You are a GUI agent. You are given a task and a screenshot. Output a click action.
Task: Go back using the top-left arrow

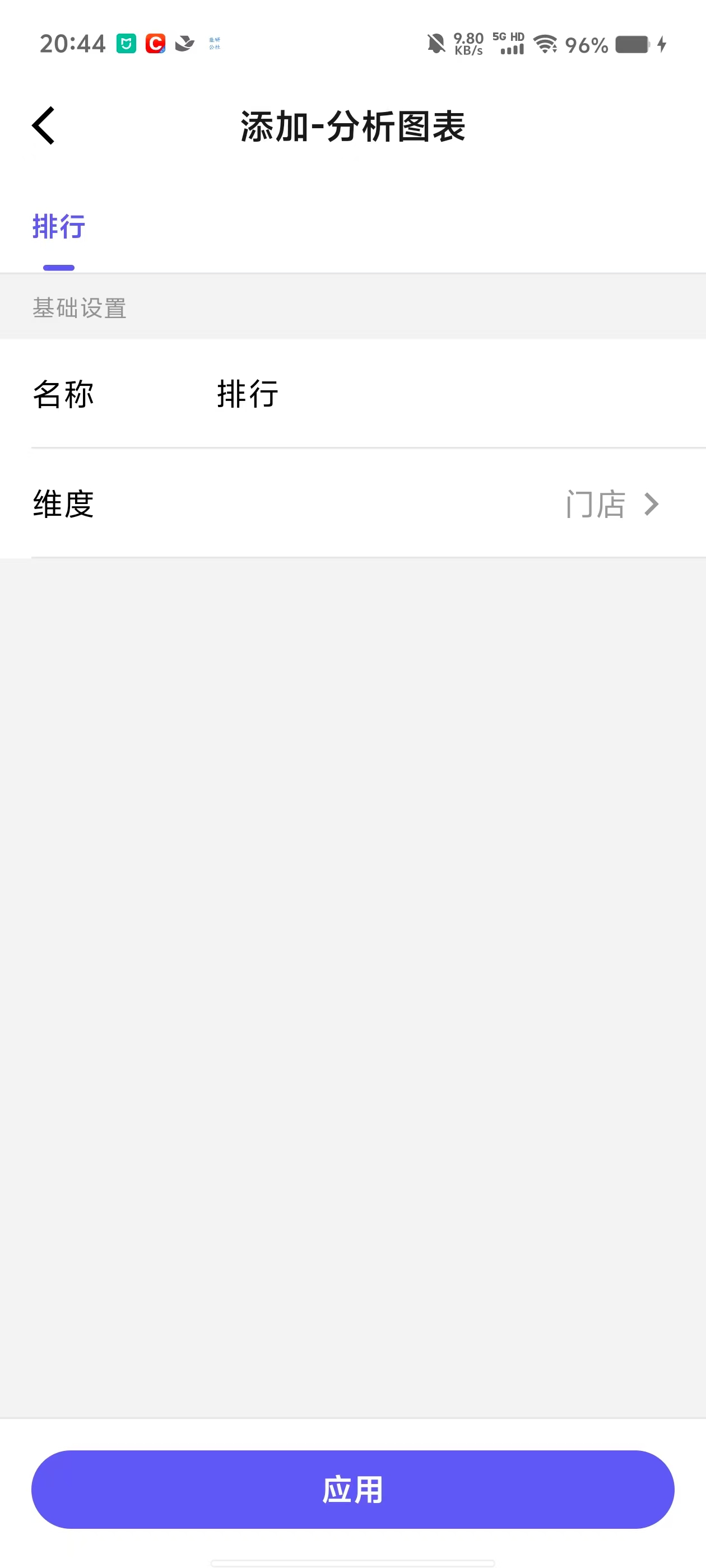[43, 125]
